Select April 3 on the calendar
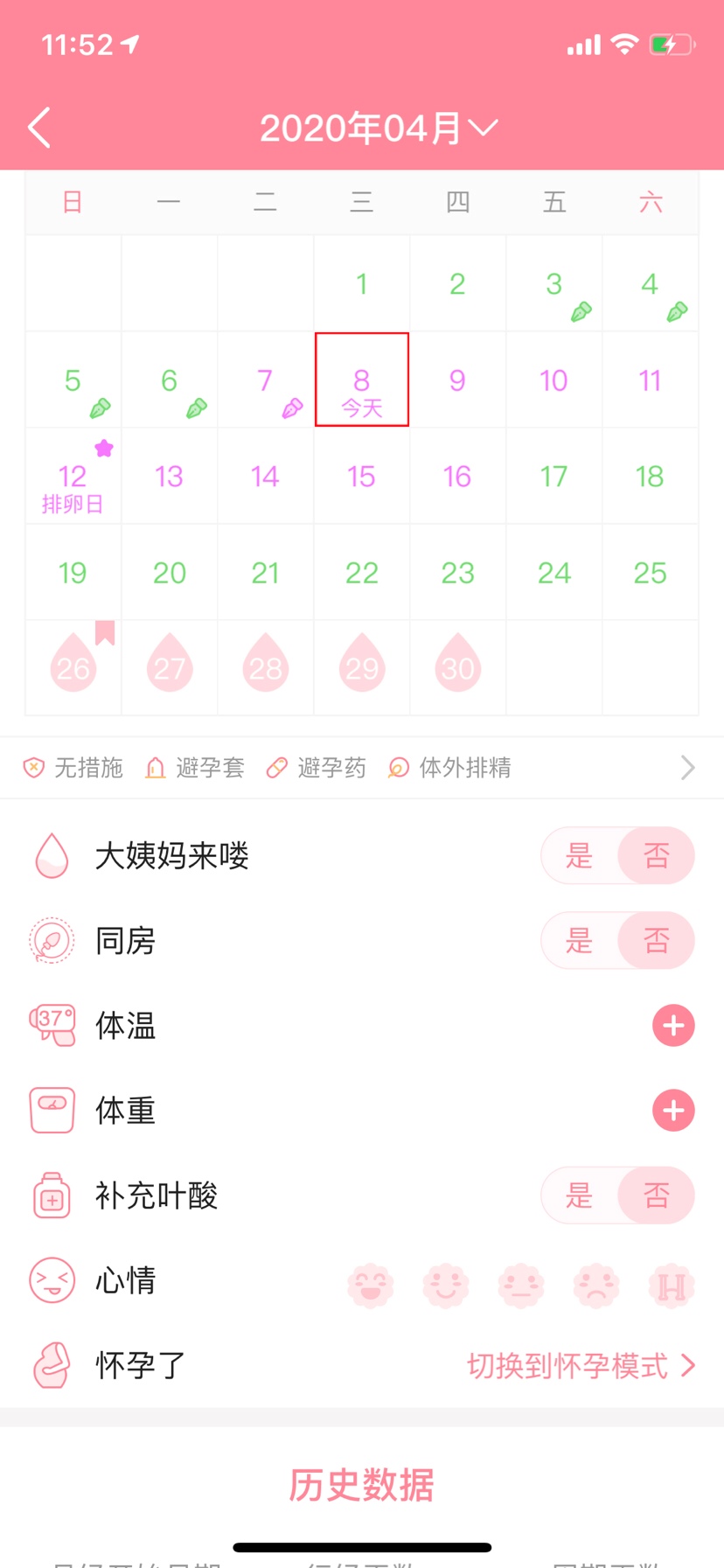 pos(554,284)
